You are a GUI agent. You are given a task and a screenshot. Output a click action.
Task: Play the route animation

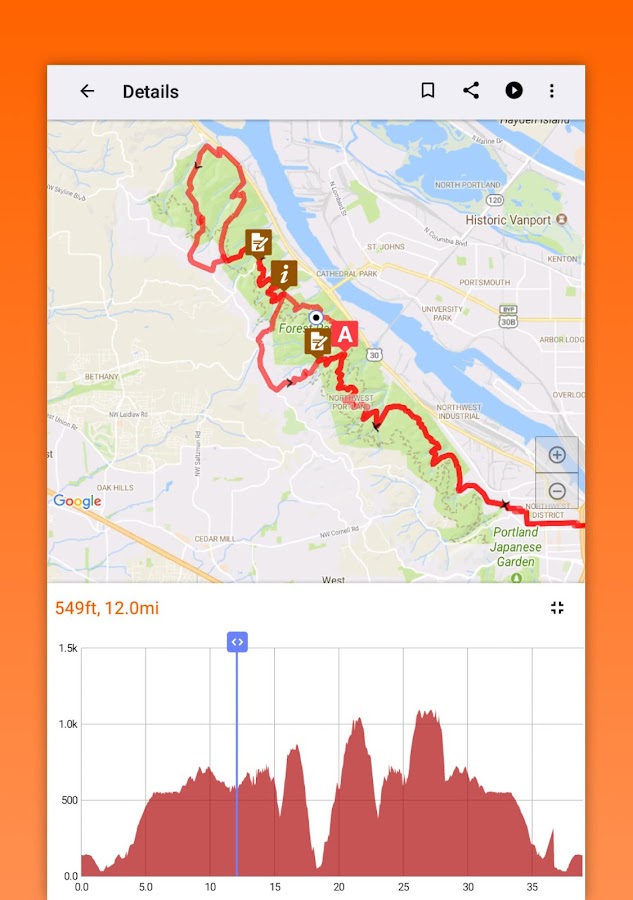(514, 90)
